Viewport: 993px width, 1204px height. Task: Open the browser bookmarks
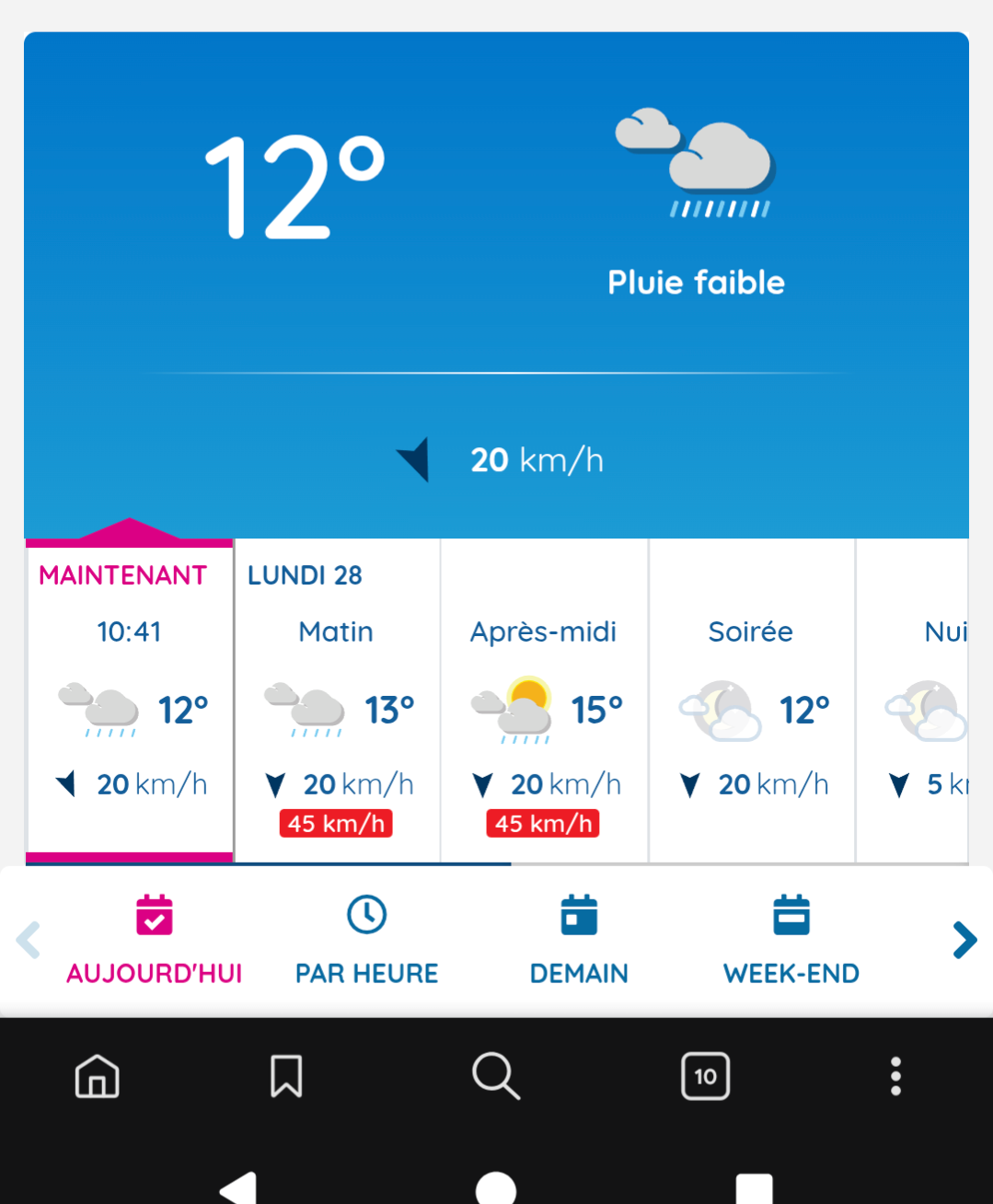tap(286, 1076)
